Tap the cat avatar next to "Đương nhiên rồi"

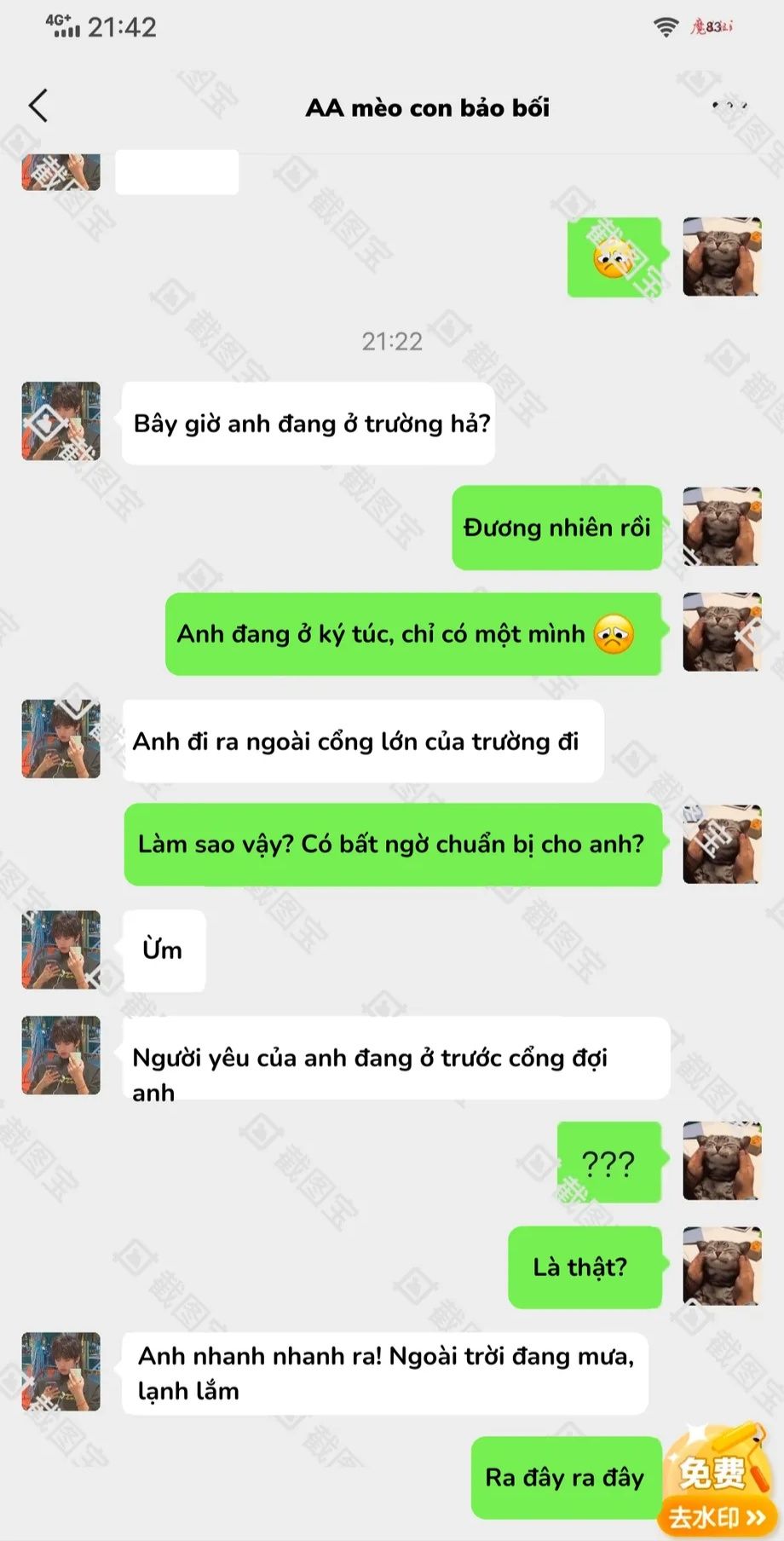click(721, 527)
